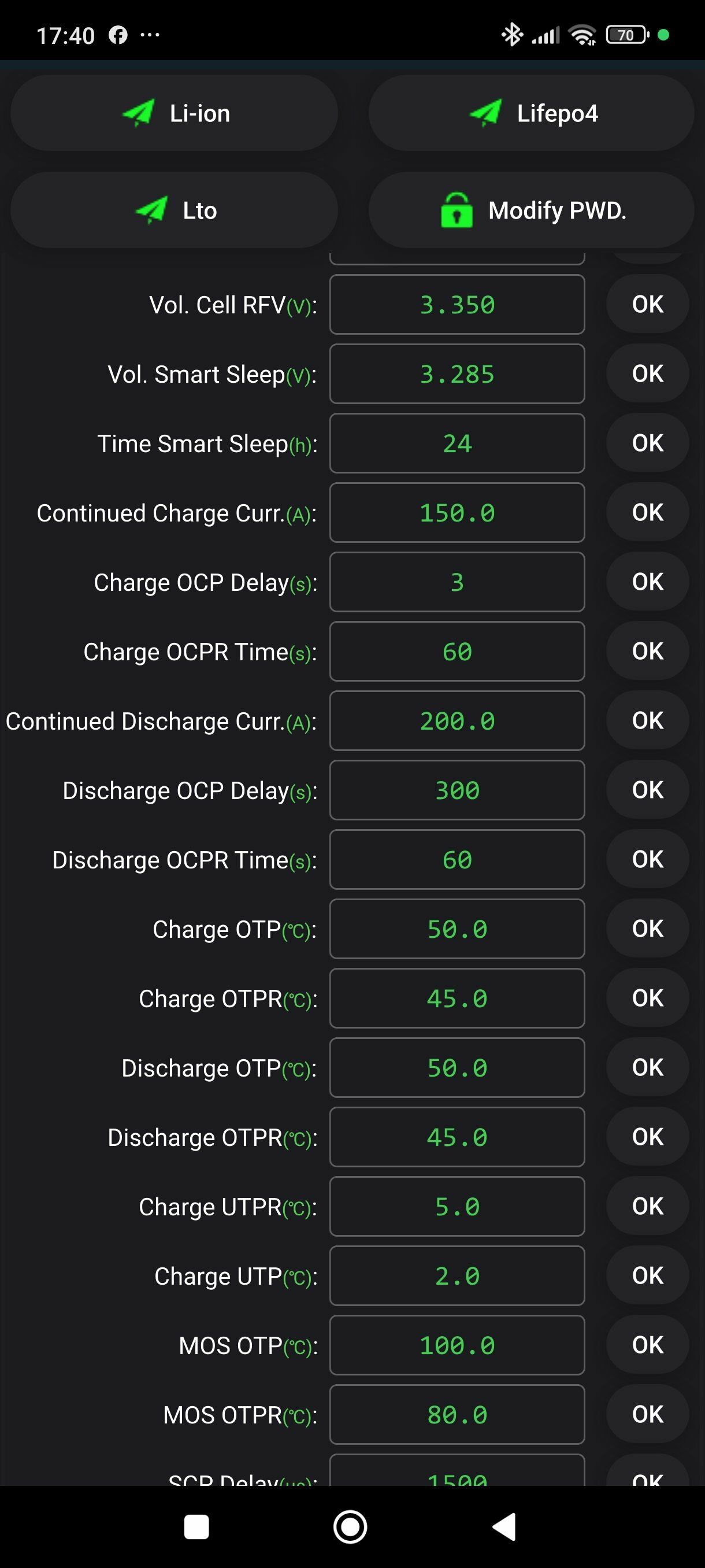Edit the Time Smart Sleep hours field
This screenshot has height=1568, width=705.
pyautogui.click(x=457, y=443)
